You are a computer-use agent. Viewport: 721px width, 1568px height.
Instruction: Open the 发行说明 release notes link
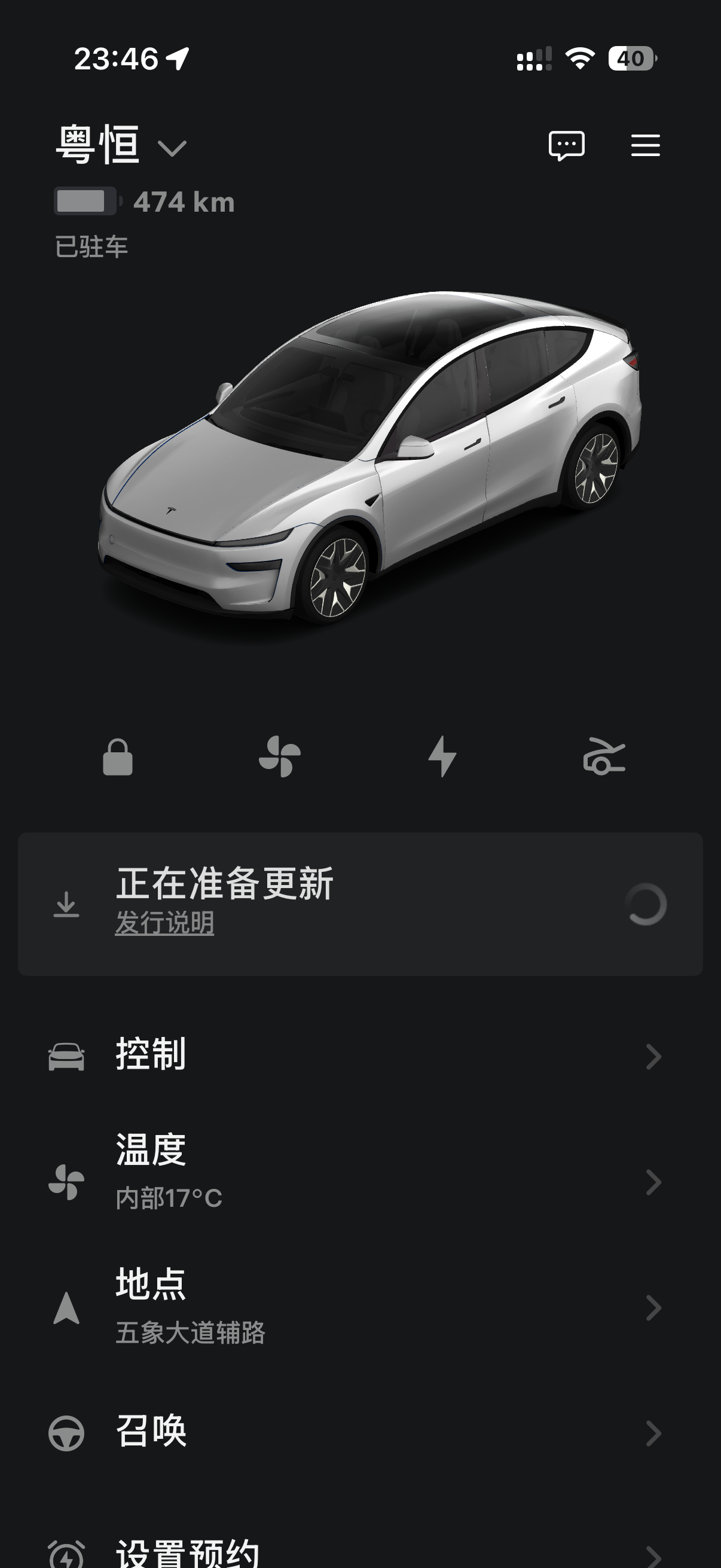point(164,923)
